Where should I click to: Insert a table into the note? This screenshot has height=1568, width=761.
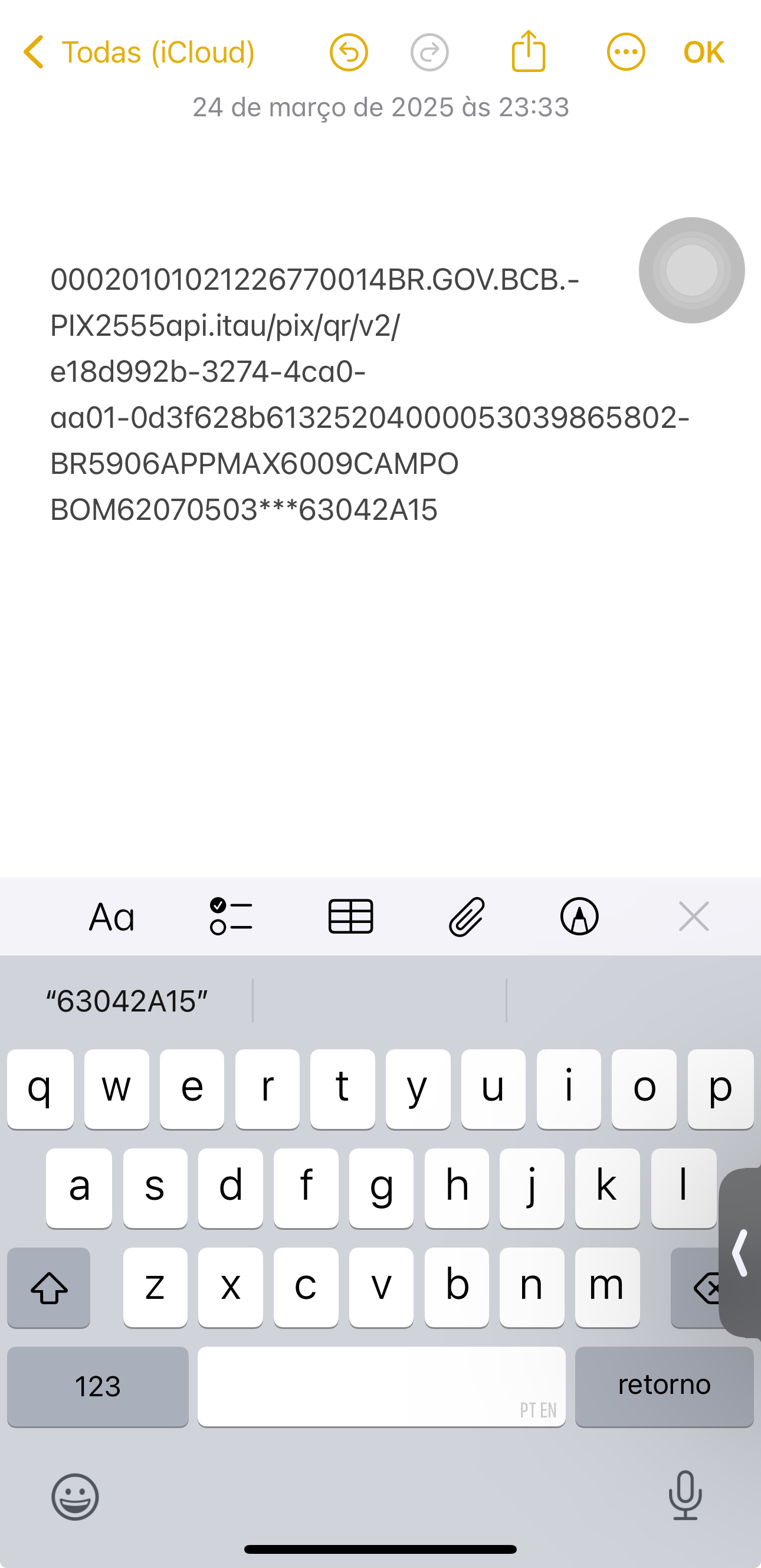click(x=350, y=916)
